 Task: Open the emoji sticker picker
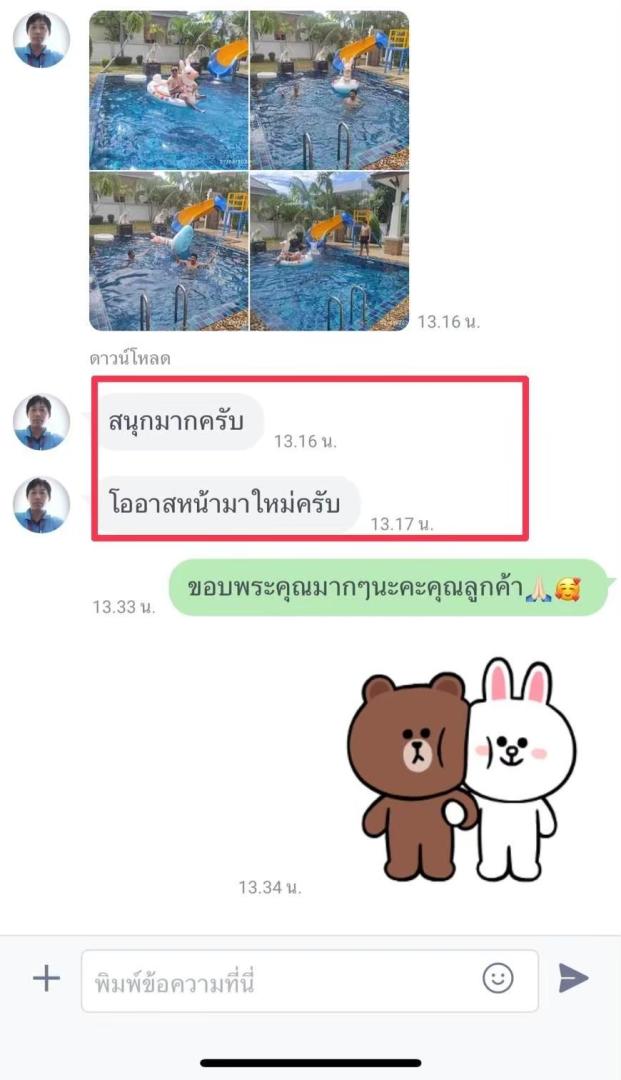coord(498,978)
